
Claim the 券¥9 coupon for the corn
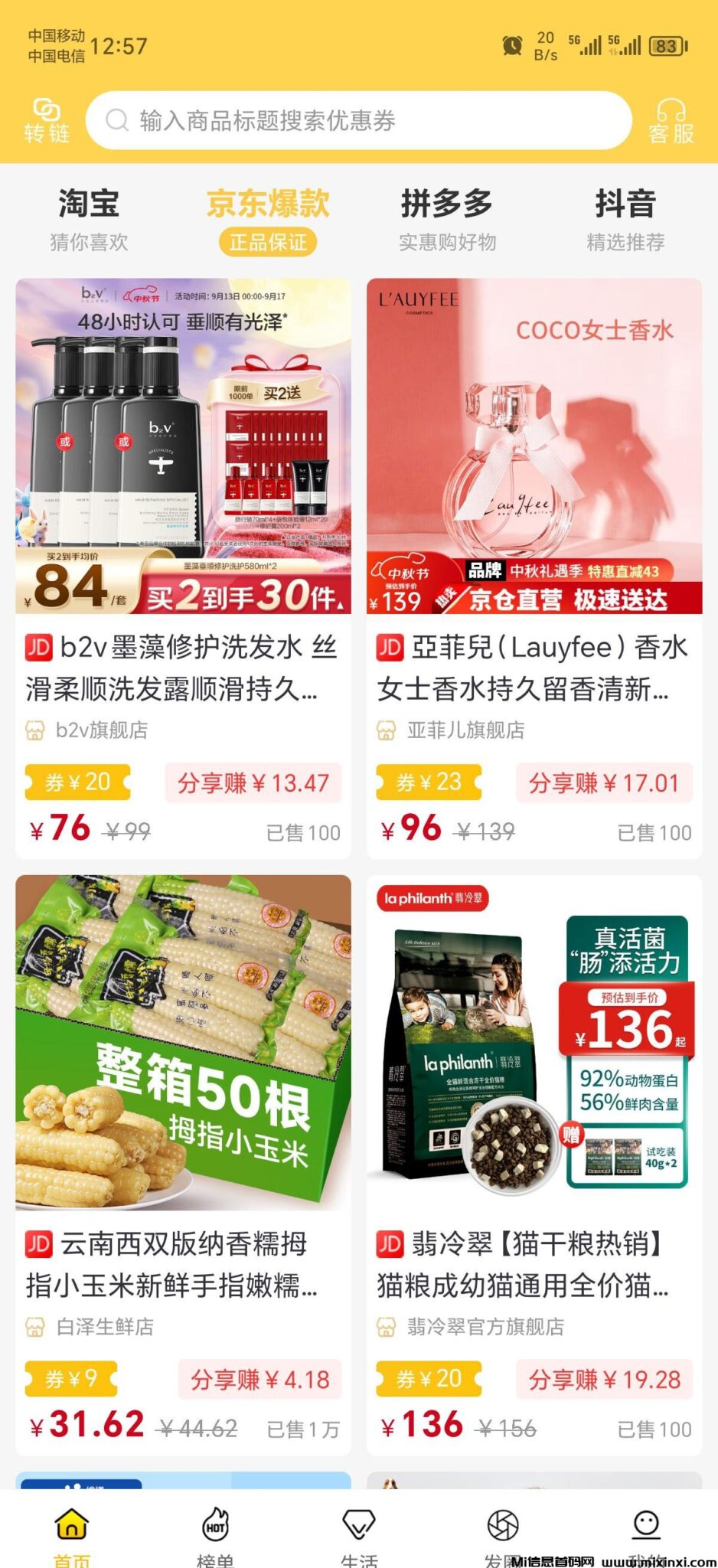[70, 1379]
